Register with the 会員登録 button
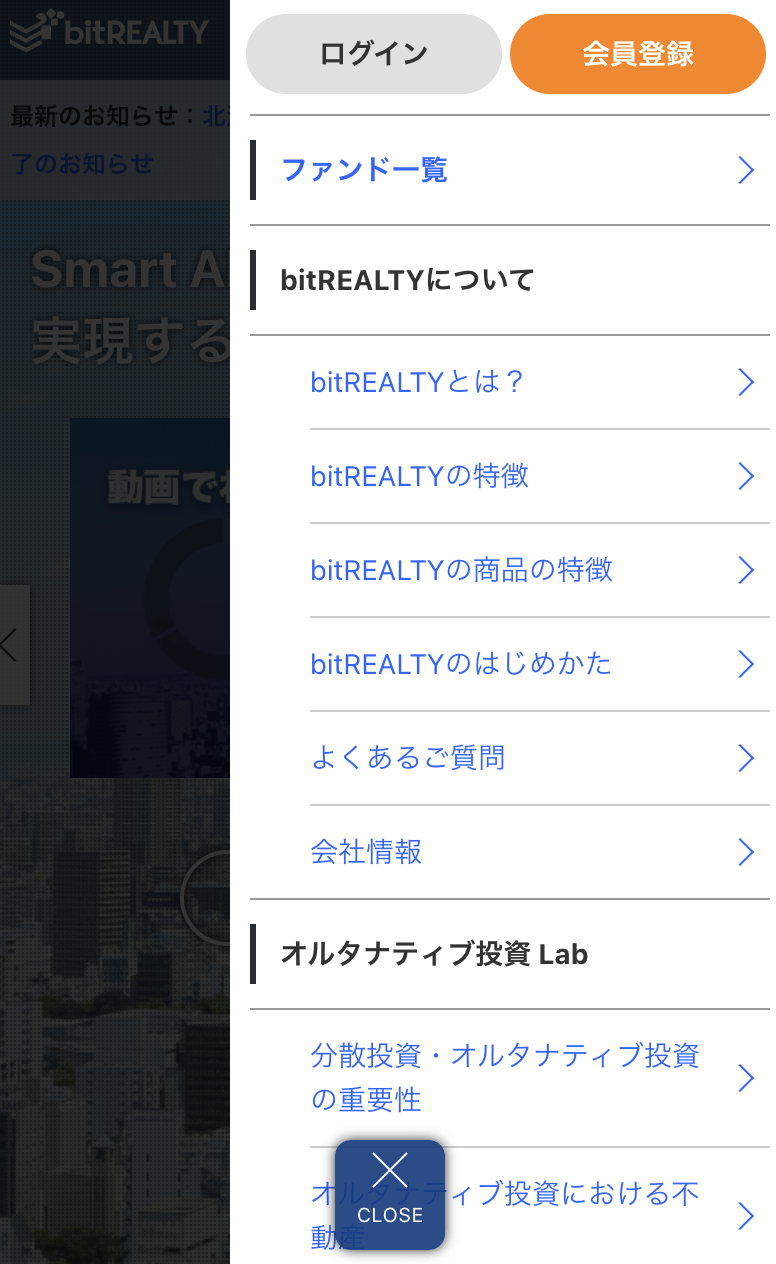The width and height of the screenshot is (776, 1264). click(638, 54)
